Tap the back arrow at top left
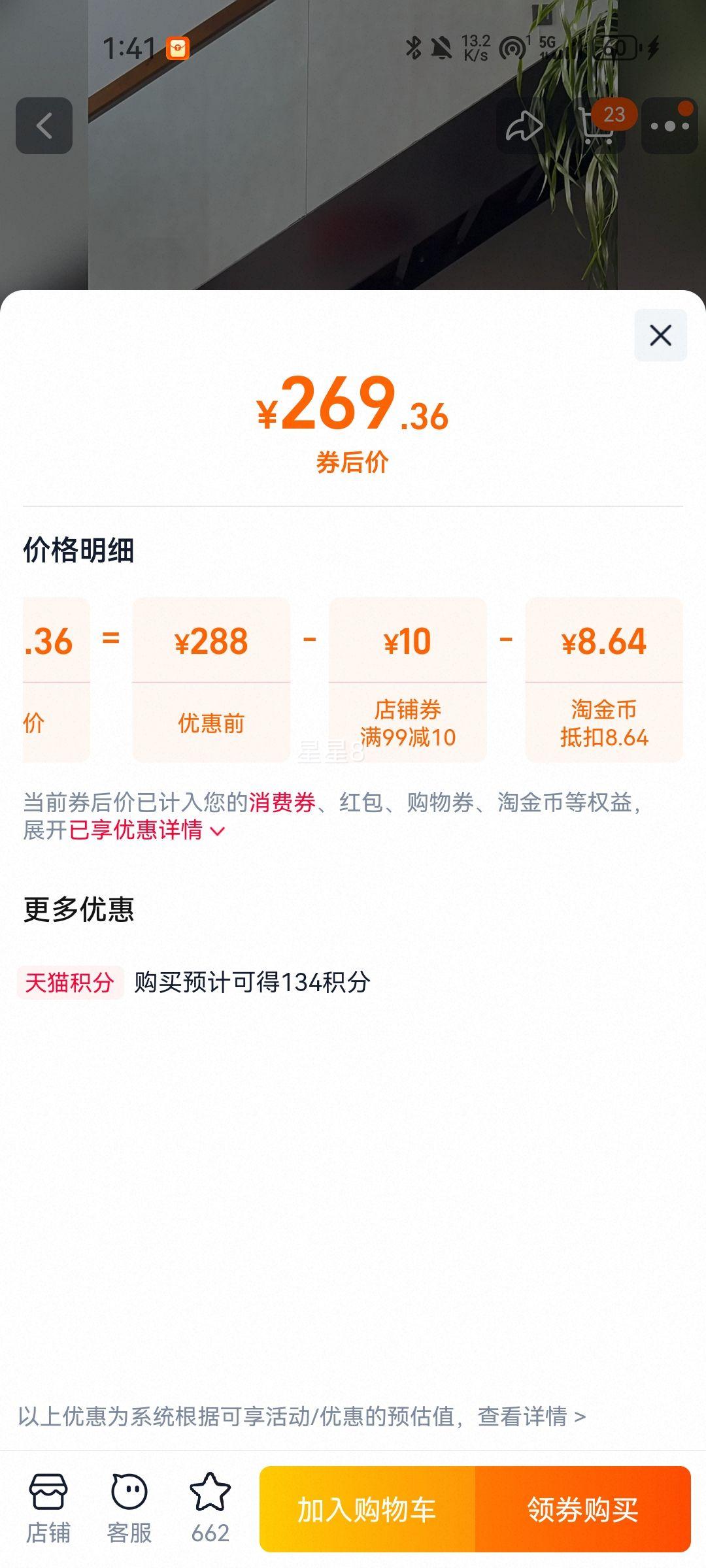The height and width of the screenshot is (1568, 706). [44, 126]
